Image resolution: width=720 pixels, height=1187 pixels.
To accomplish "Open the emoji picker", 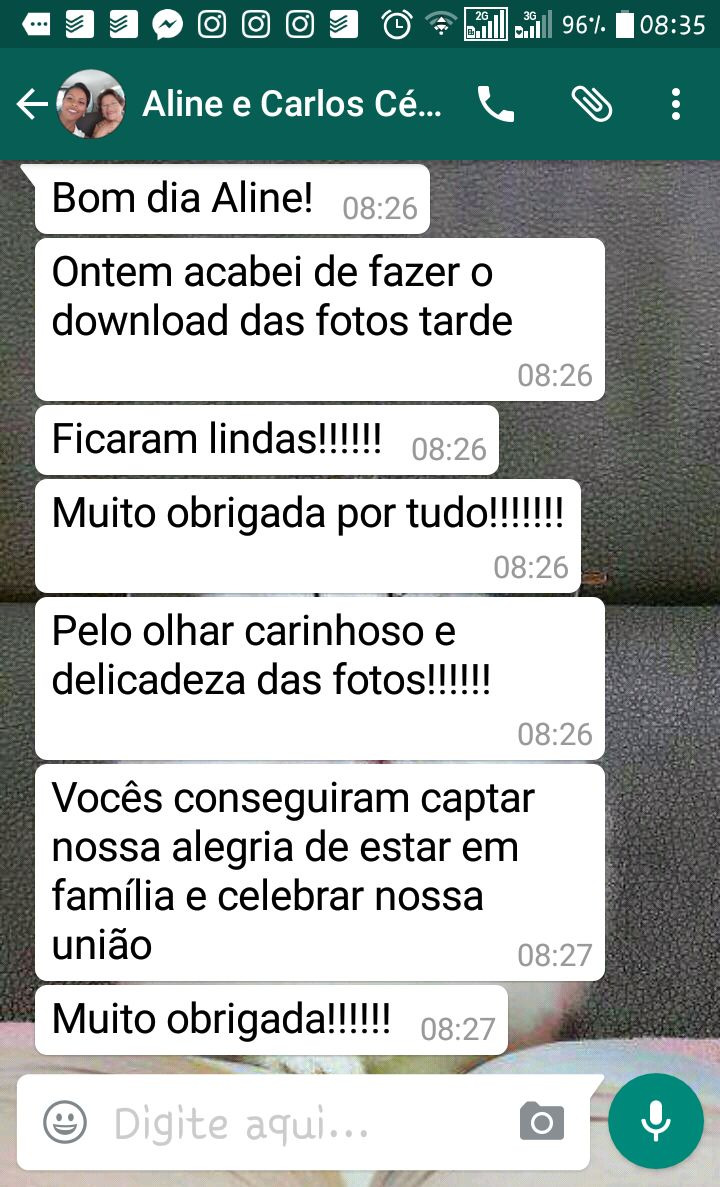I will (x=65, y=1122).
